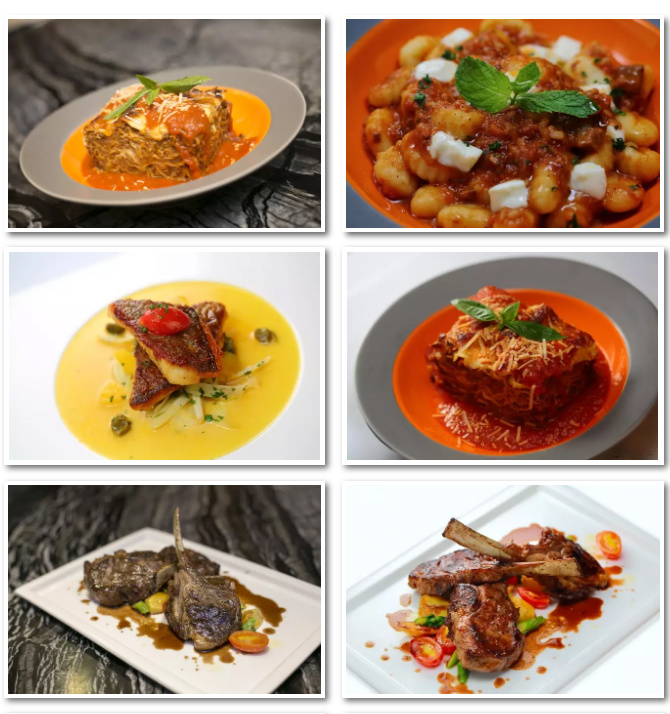Open the fish fillet in yellow sauce photo
This screenshot has width=670, height=714.
tap(165, 356)
